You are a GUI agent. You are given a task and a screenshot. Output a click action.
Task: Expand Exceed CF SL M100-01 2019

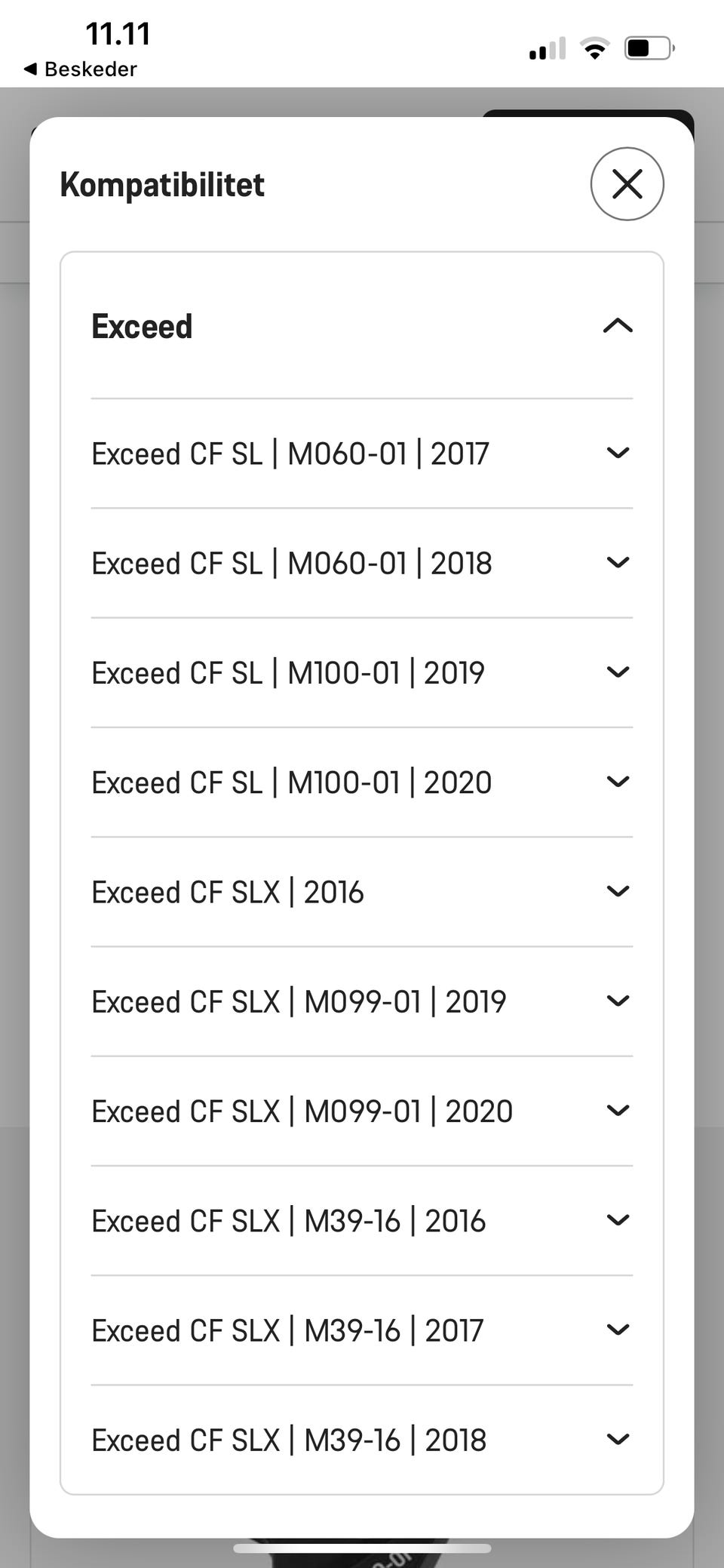[x=361, y=672]
